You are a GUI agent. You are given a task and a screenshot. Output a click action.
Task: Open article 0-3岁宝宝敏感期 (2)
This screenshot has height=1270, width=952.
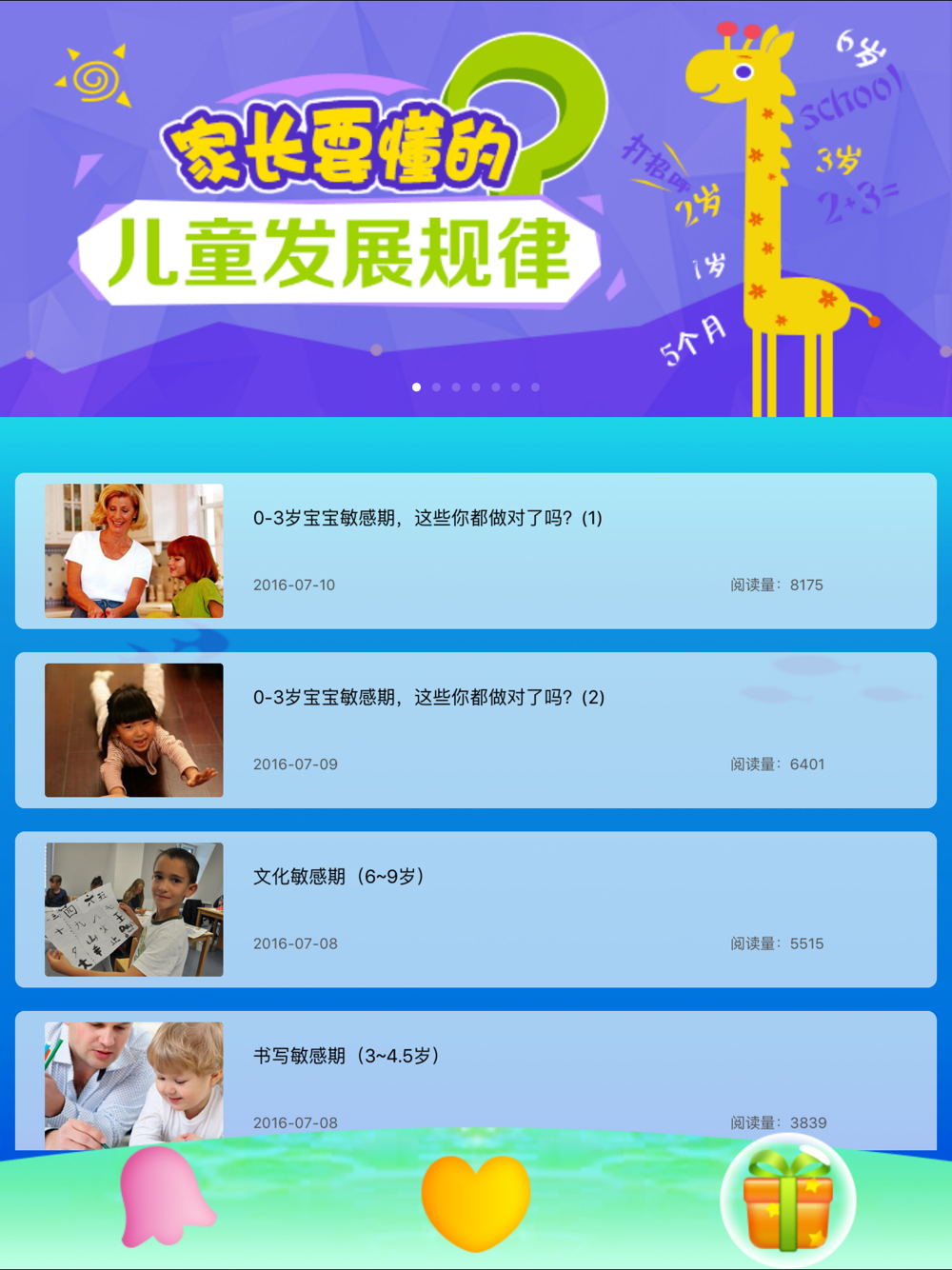pos(476,730)
